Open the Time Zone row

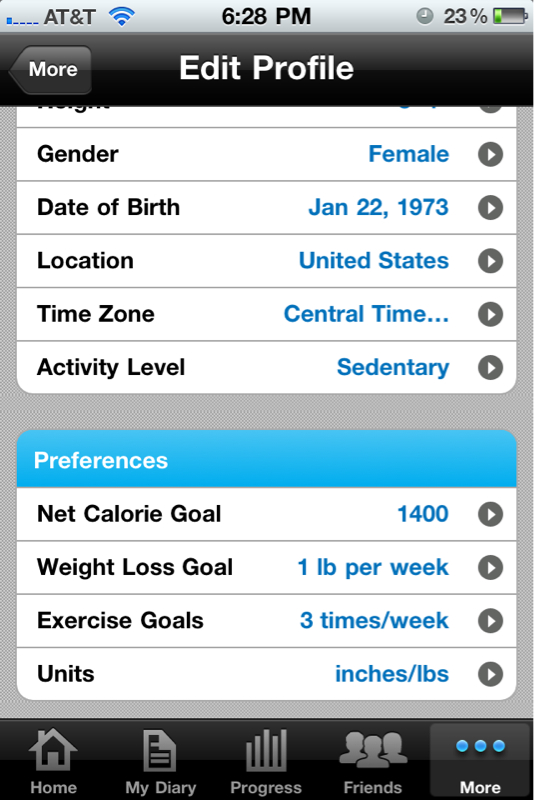click(267, 314)
